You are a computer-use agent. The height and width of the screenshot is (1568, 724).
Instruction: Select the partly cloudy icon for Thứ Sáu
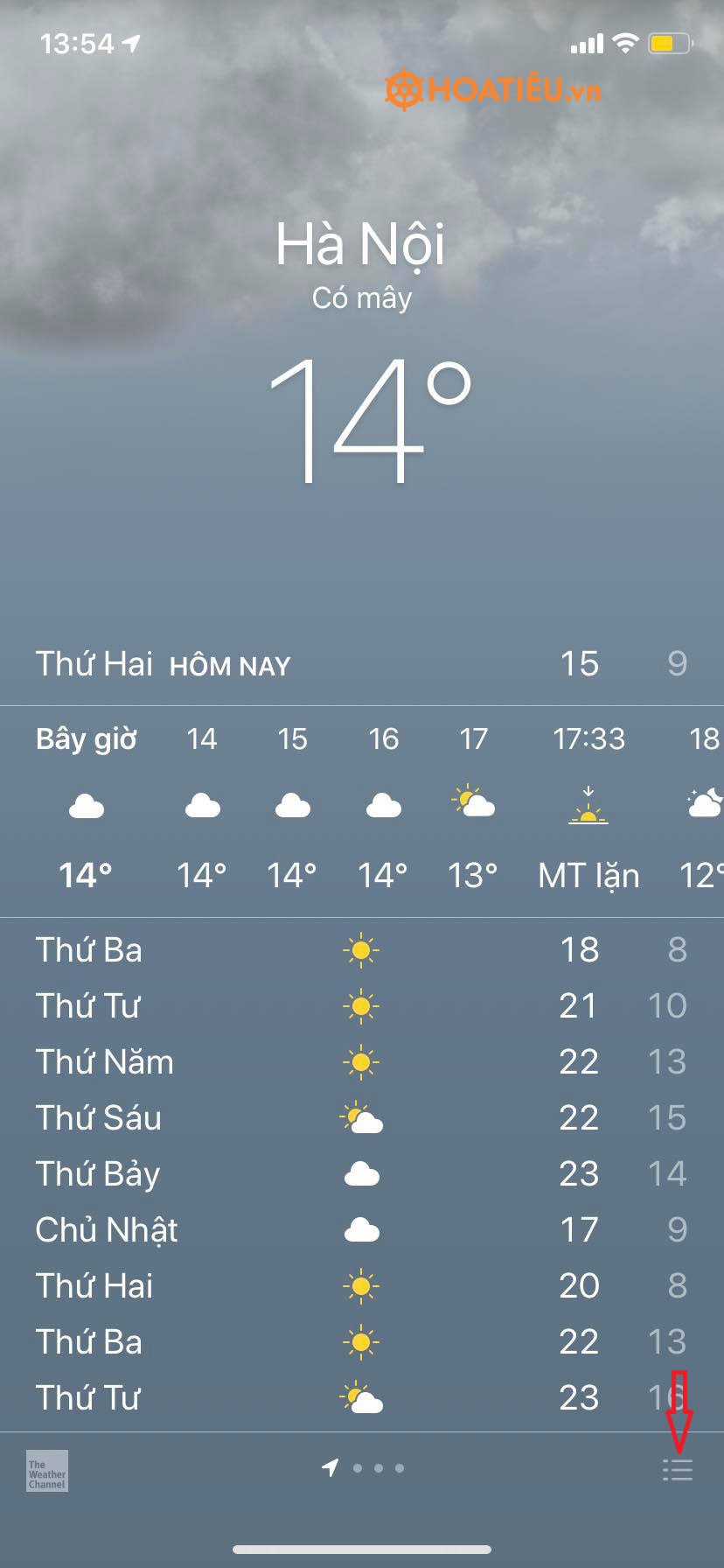361,1117
